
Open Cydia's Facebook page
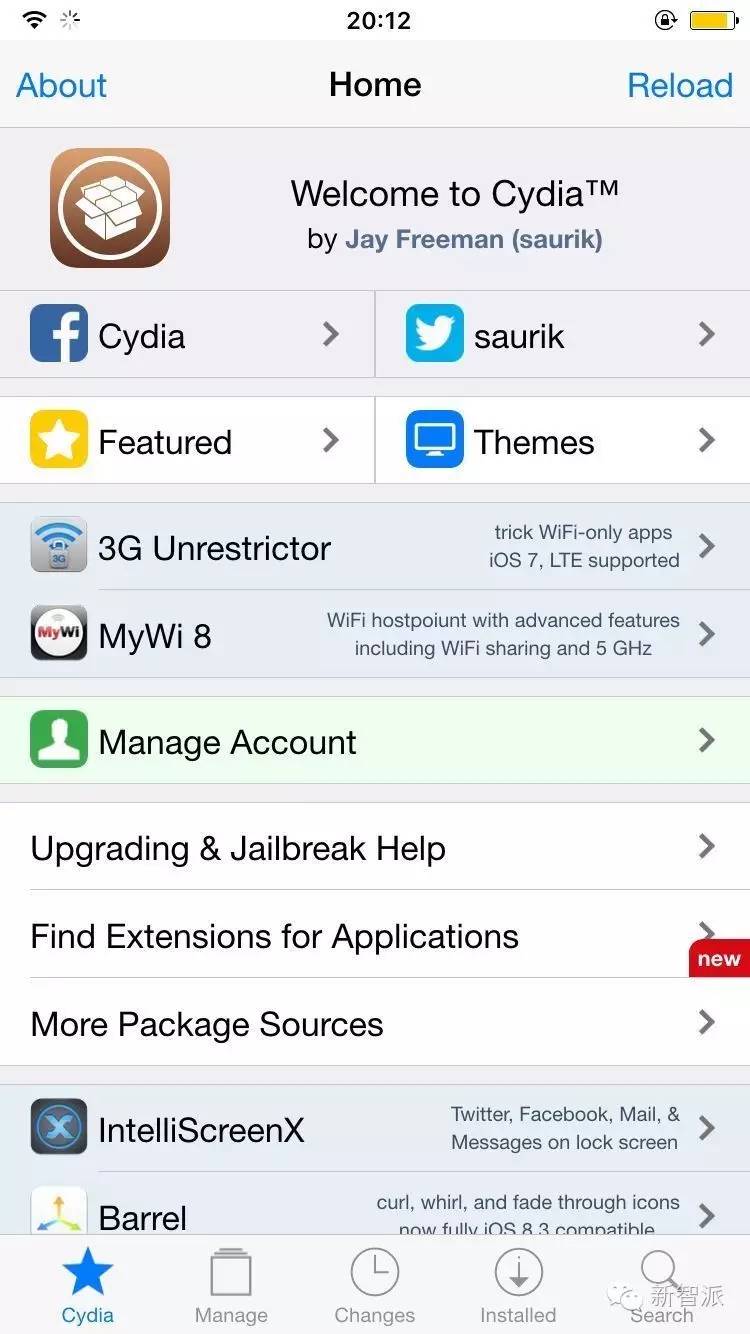click(x=187, y=335)
